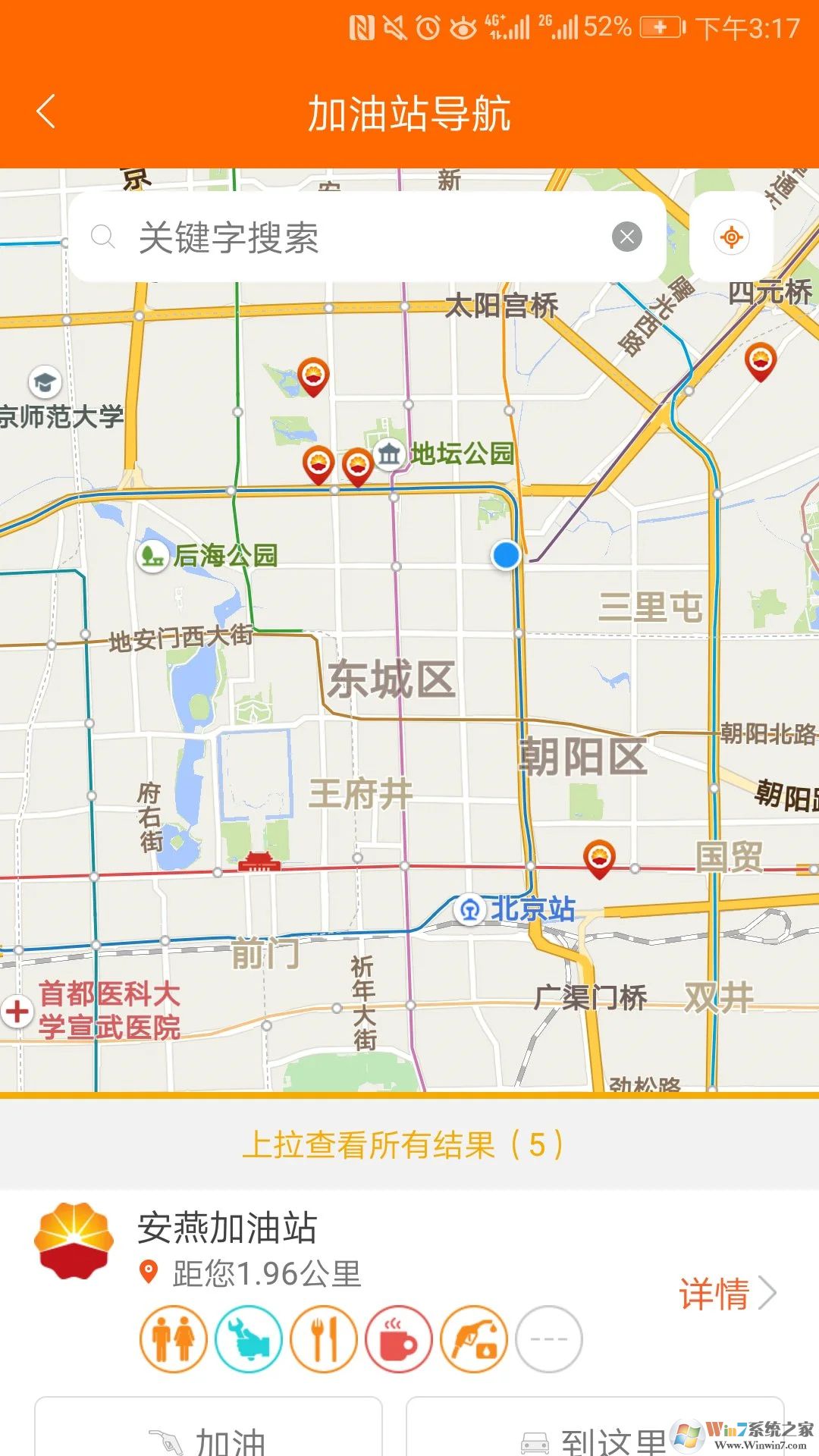Go back from gas station navigation
The height and width of the screenshot is (1456, 819).
45,112
